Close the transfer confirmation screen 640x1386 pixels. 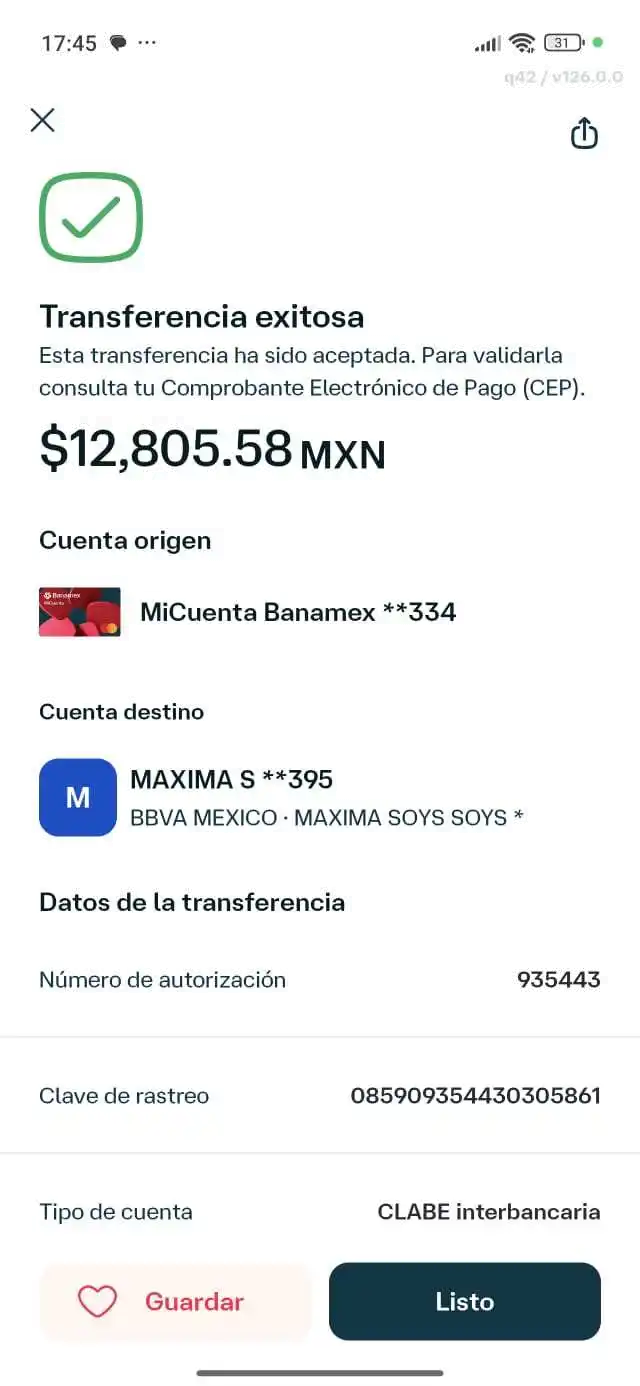pyautogui.click(x=42, y=121)
